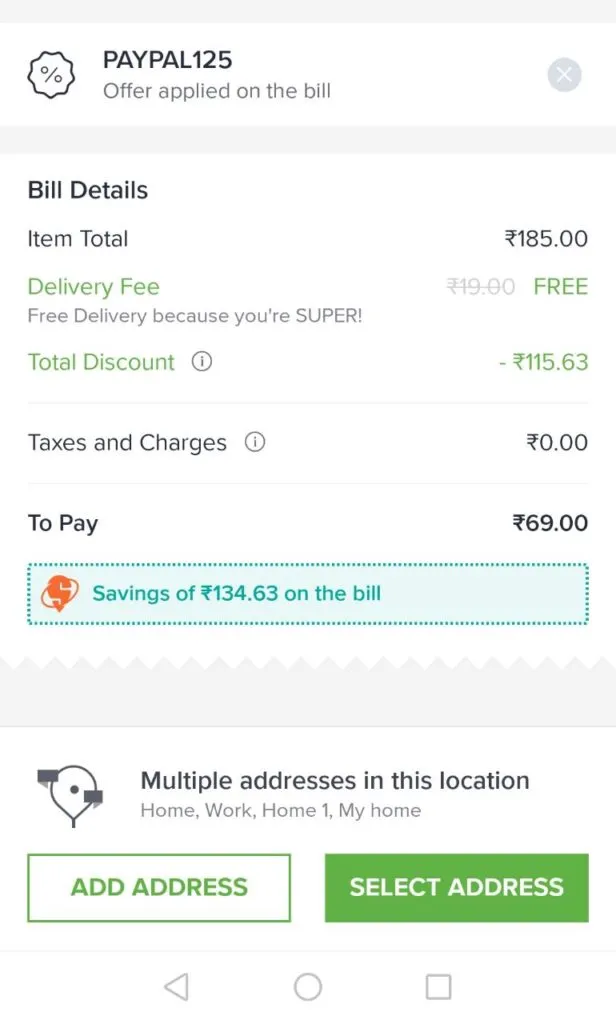View Taxes and Charges info
Image resolution: width=616 pixels, height=1024 pixels.
click(255, 442)
